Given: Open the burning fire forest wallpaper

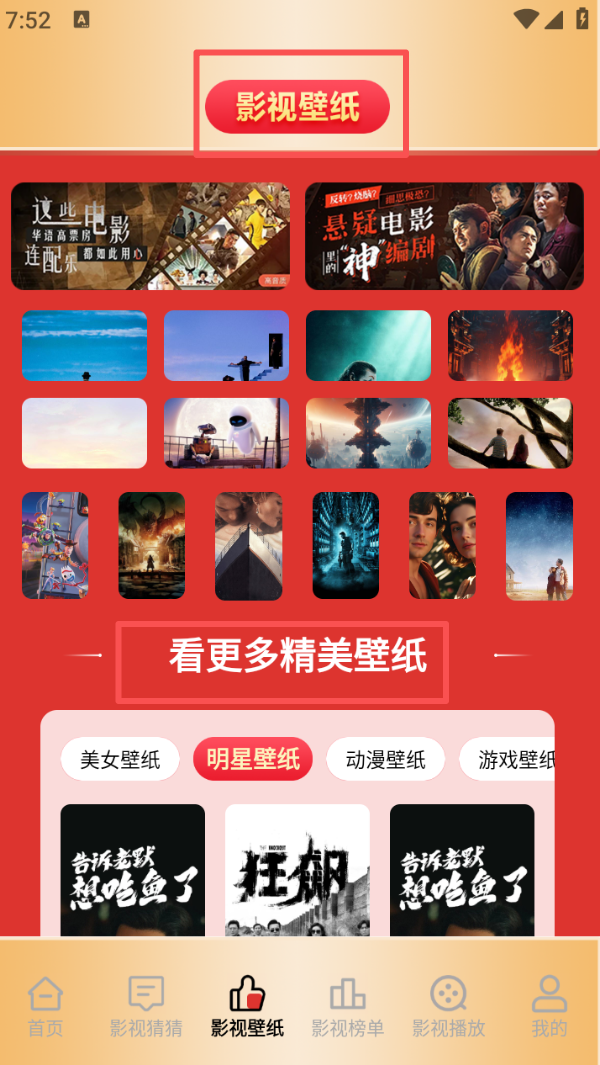Looking at the screenshot, I should (x=510, y=345).
